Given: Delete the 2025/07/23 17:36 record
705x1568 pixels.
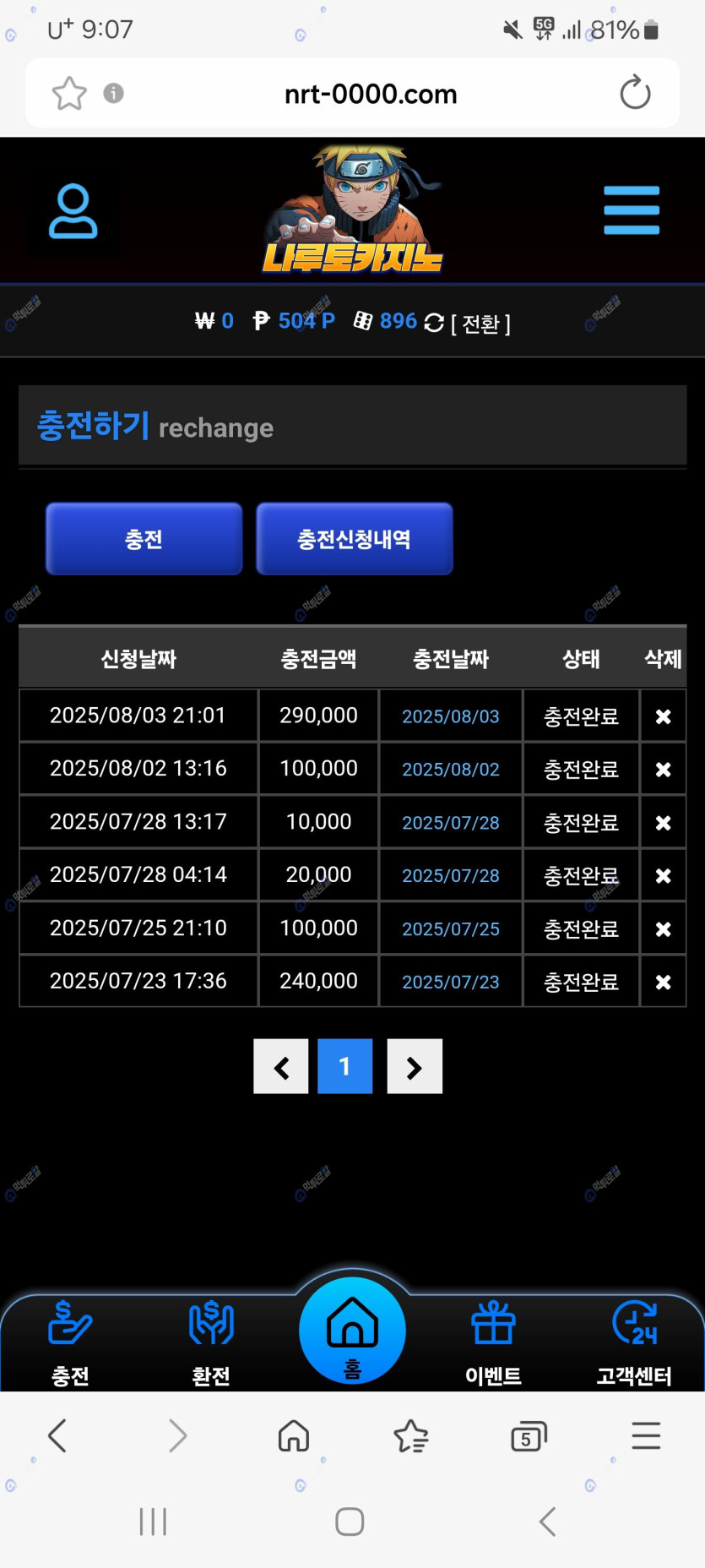Looking at the screenshot, I should tap(663, 983).
